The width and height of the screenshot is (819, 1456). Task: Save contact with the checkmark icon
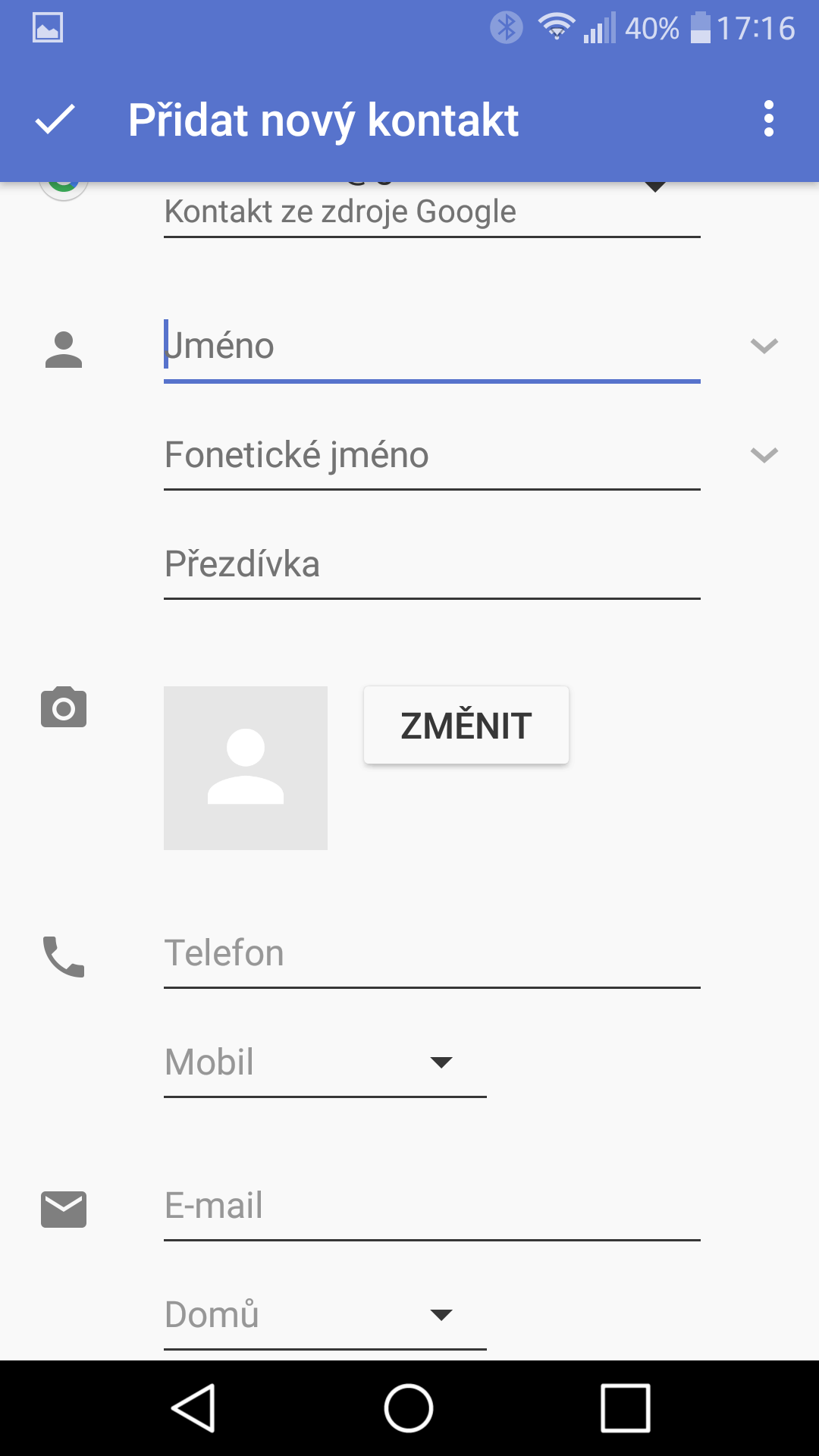coord(55,120)
